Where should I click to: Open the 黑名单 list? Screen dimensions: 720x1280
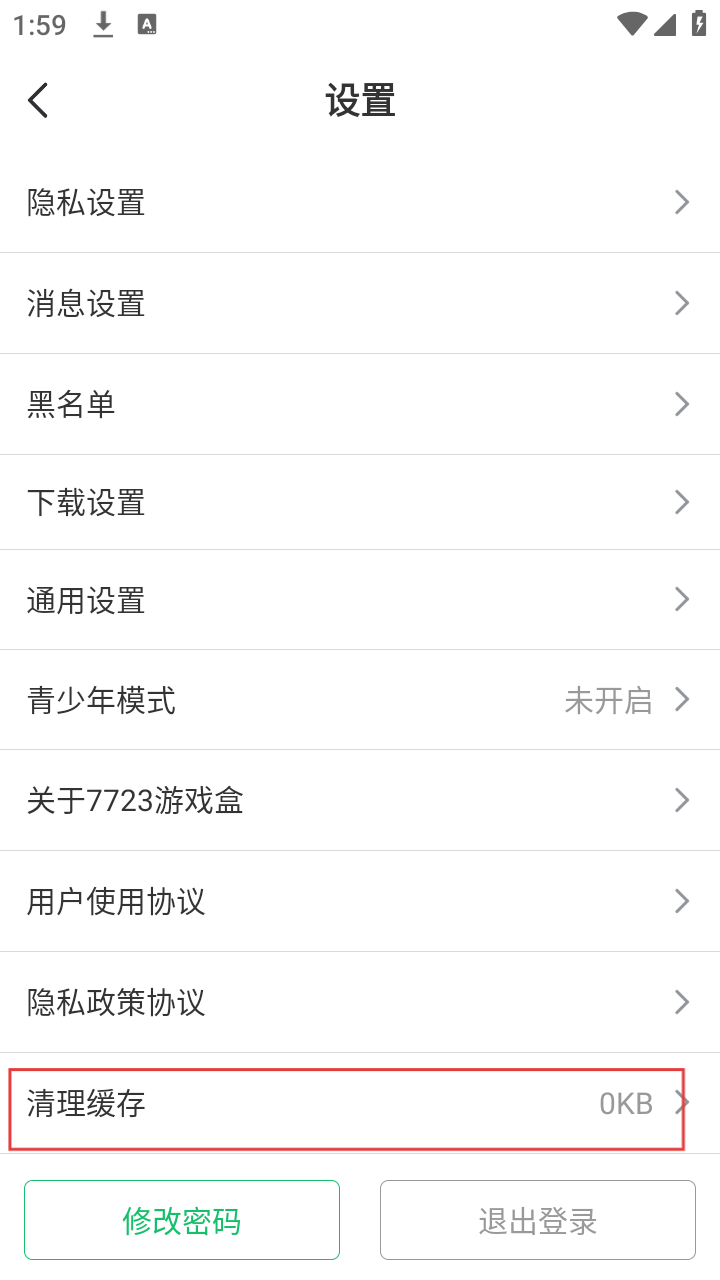click(x=360, y=404)
